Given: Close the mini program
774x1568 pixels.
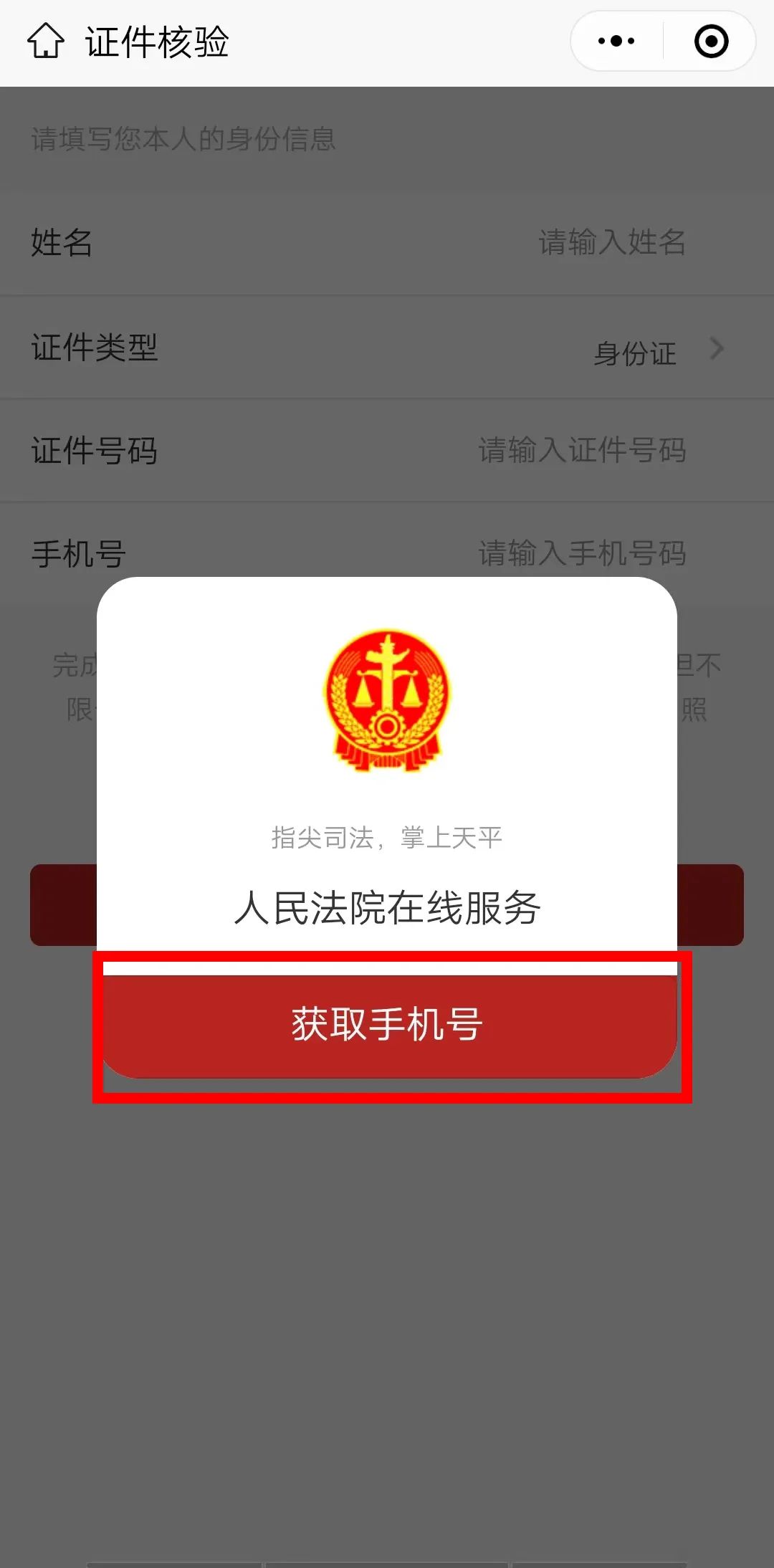Looking at the screenshot, I should pos(711,41).
